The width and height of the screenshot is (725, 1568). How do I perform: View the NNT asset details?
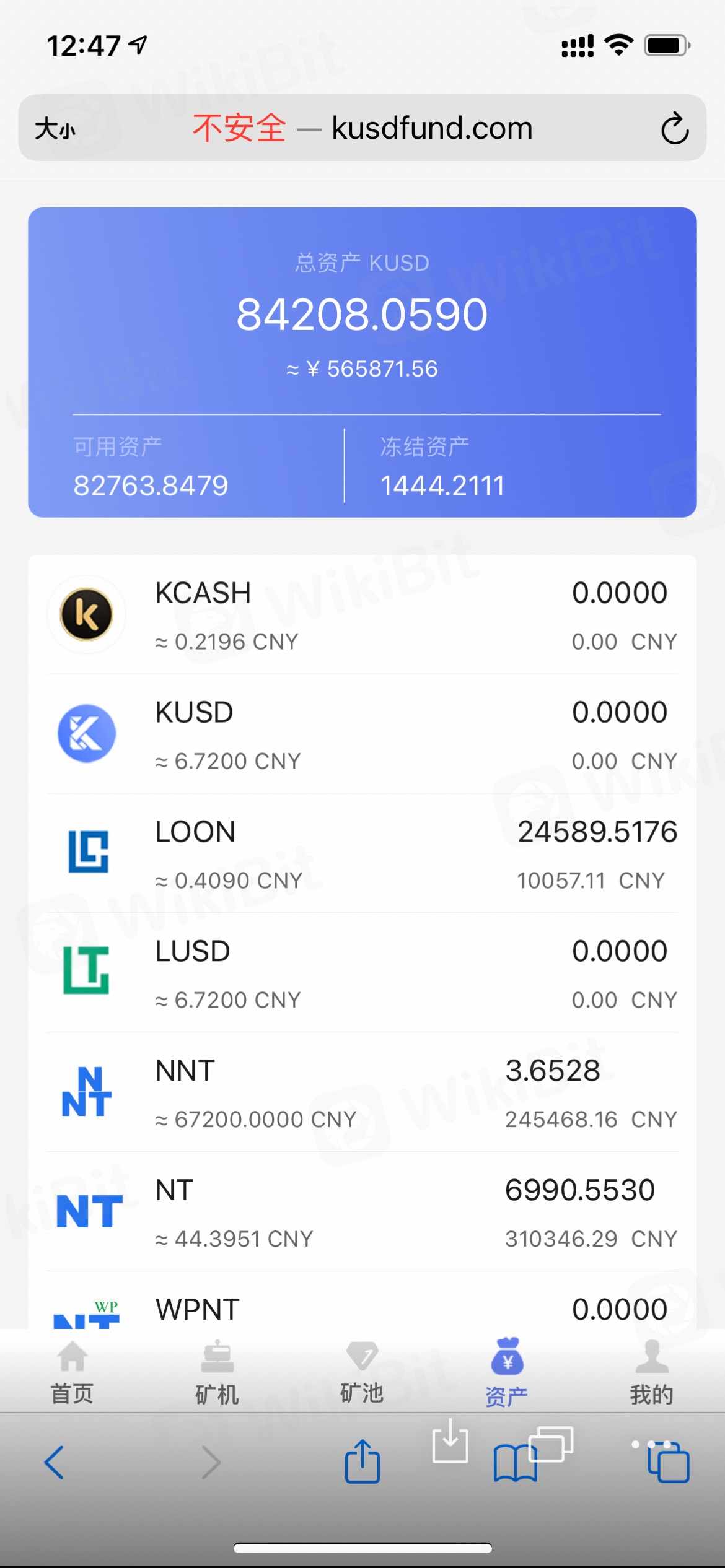(x=362, y=1093)
